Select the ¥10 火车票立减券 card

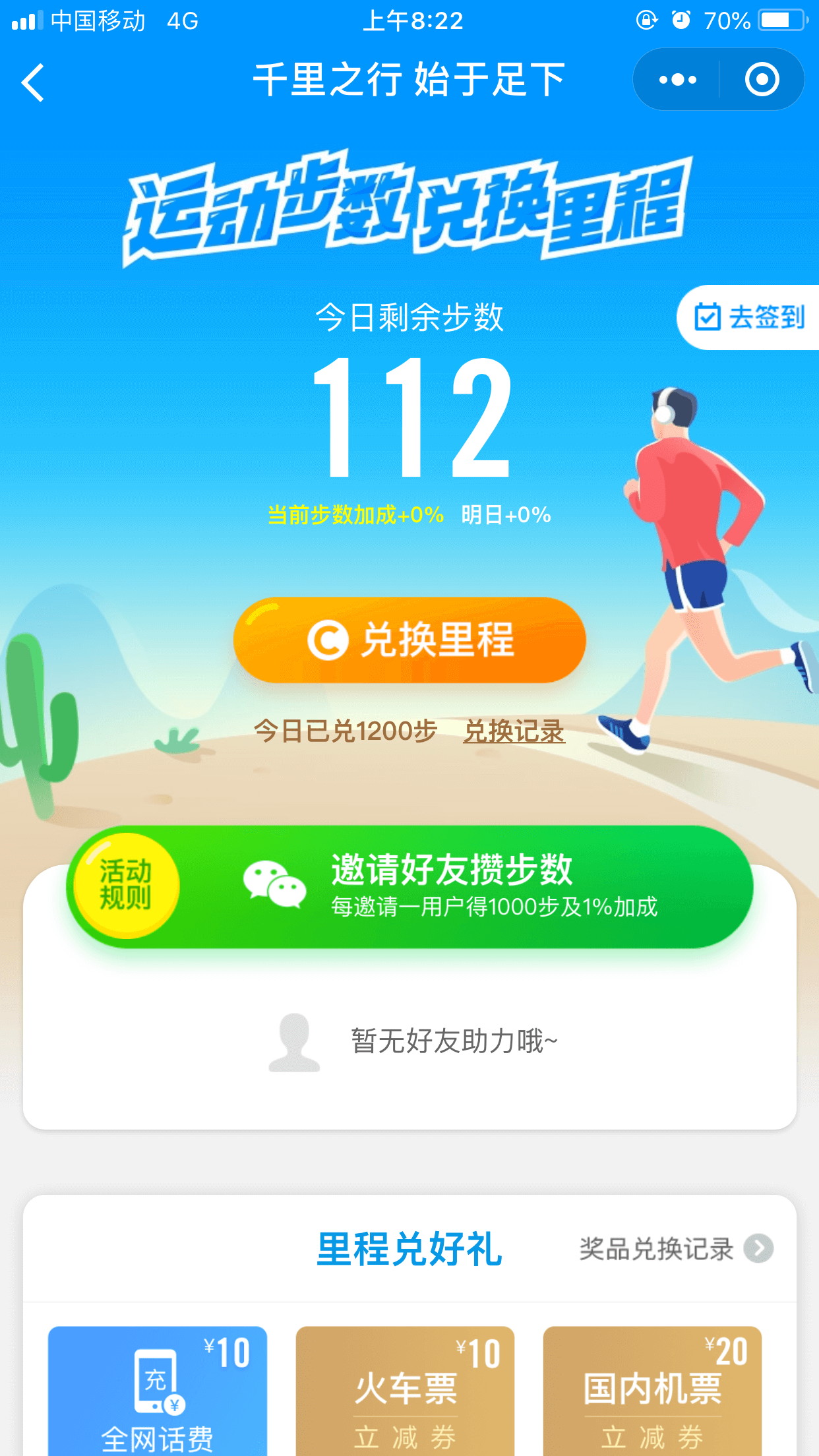coord(405,1391)
